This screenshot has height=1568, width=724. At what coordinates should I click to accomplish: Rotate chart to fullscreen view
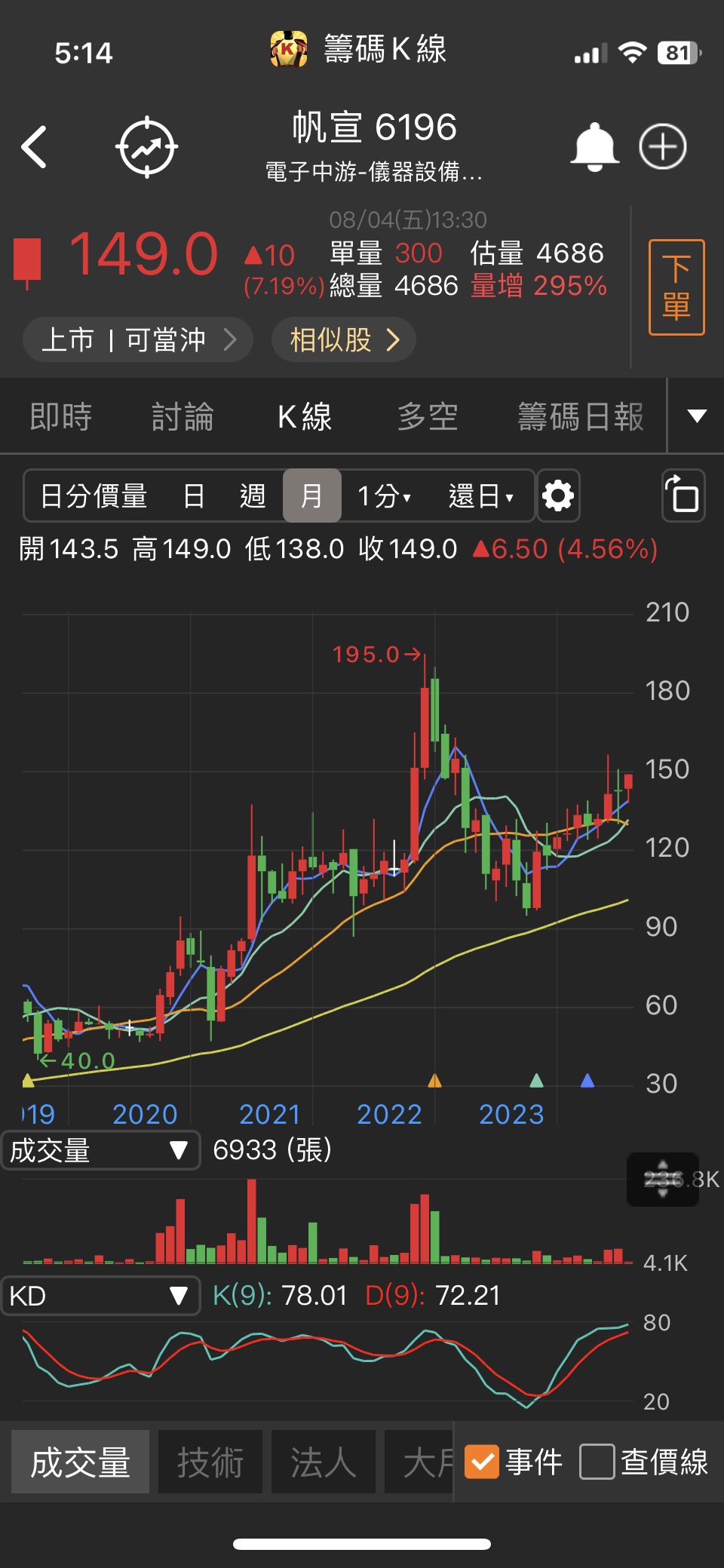coord(683,496)
